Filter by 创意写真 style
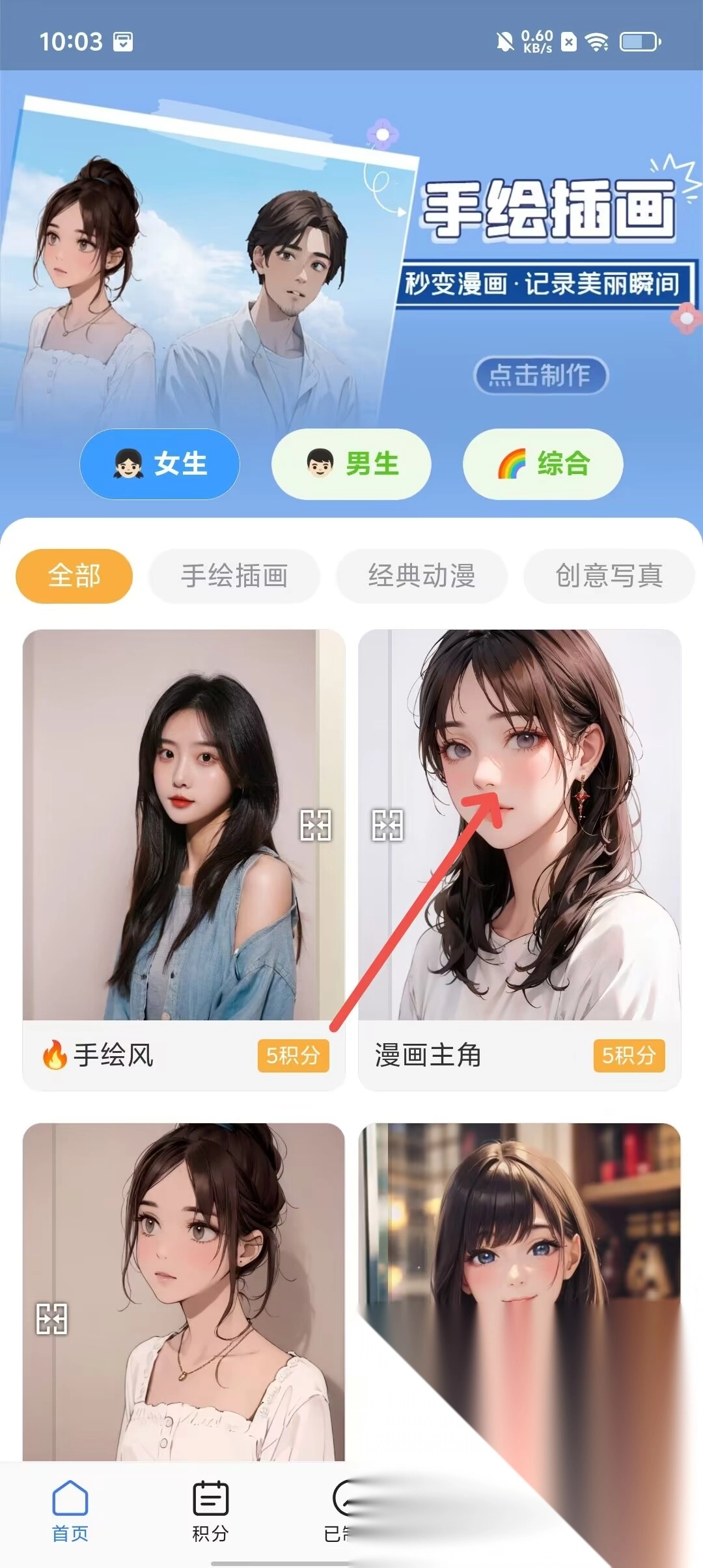 tap(609, 576)
